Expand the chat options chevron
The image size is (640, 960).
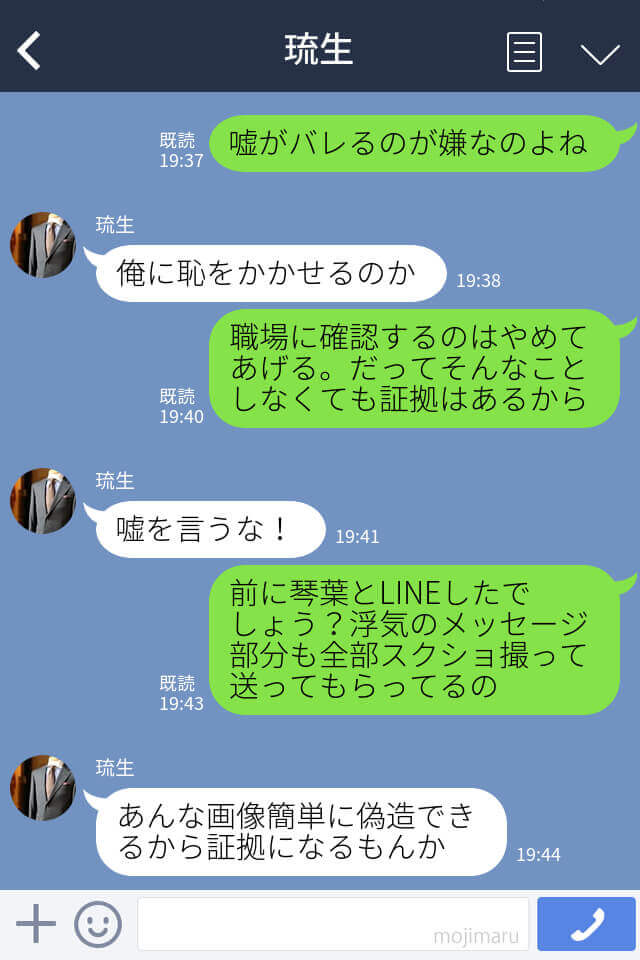click(600, 53)
